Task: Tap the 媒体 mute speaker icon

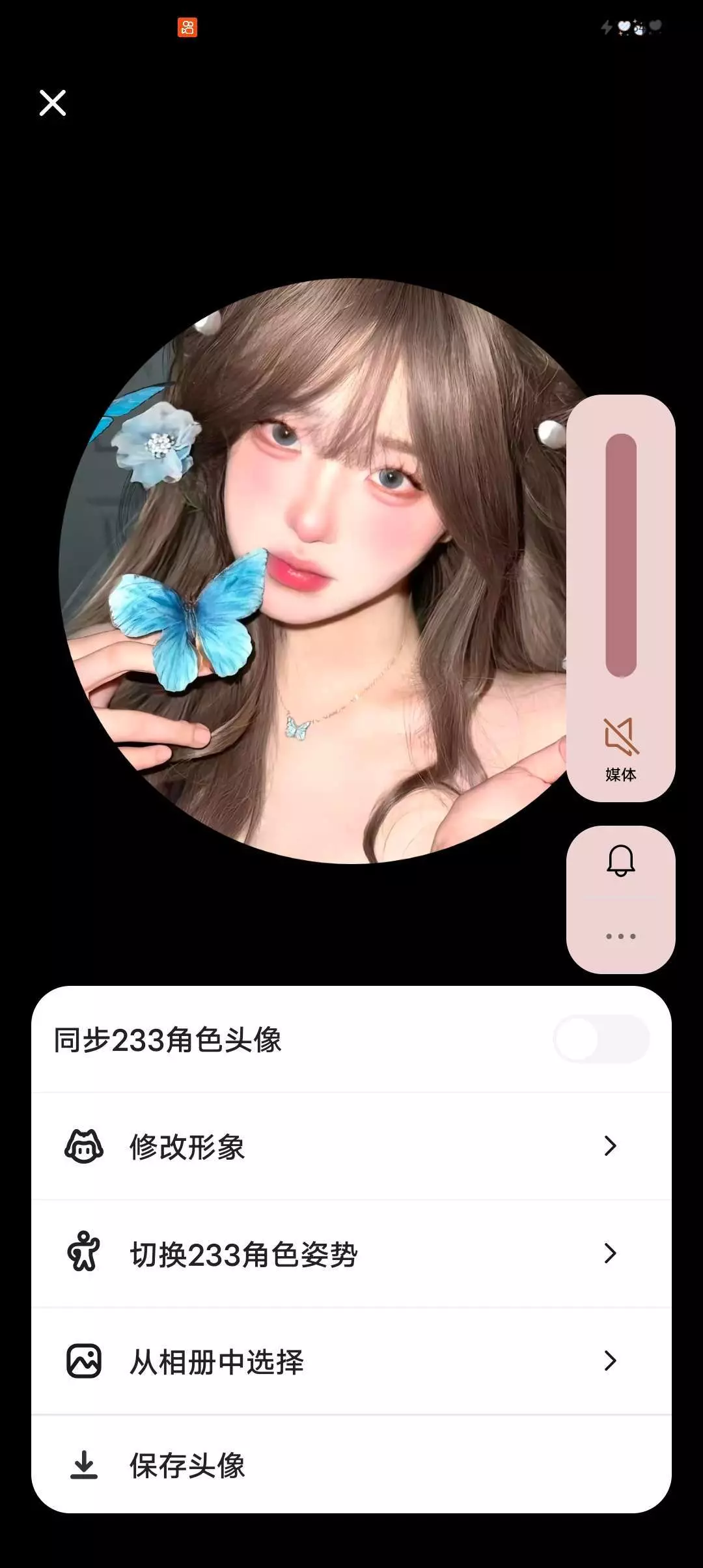Action: (x=621, y=736)
